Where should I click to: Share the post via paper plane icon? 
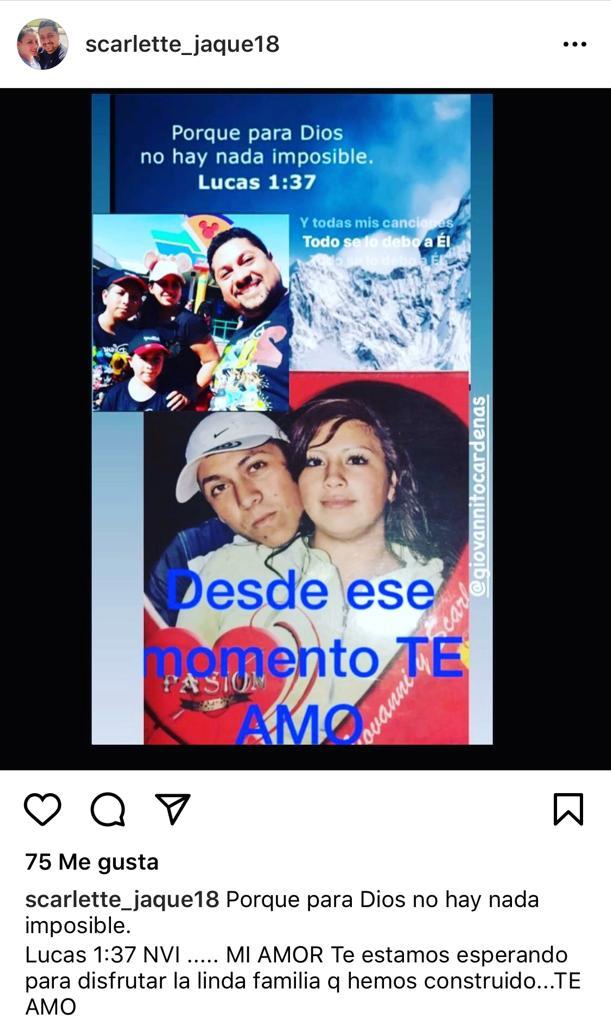(173, 808)
